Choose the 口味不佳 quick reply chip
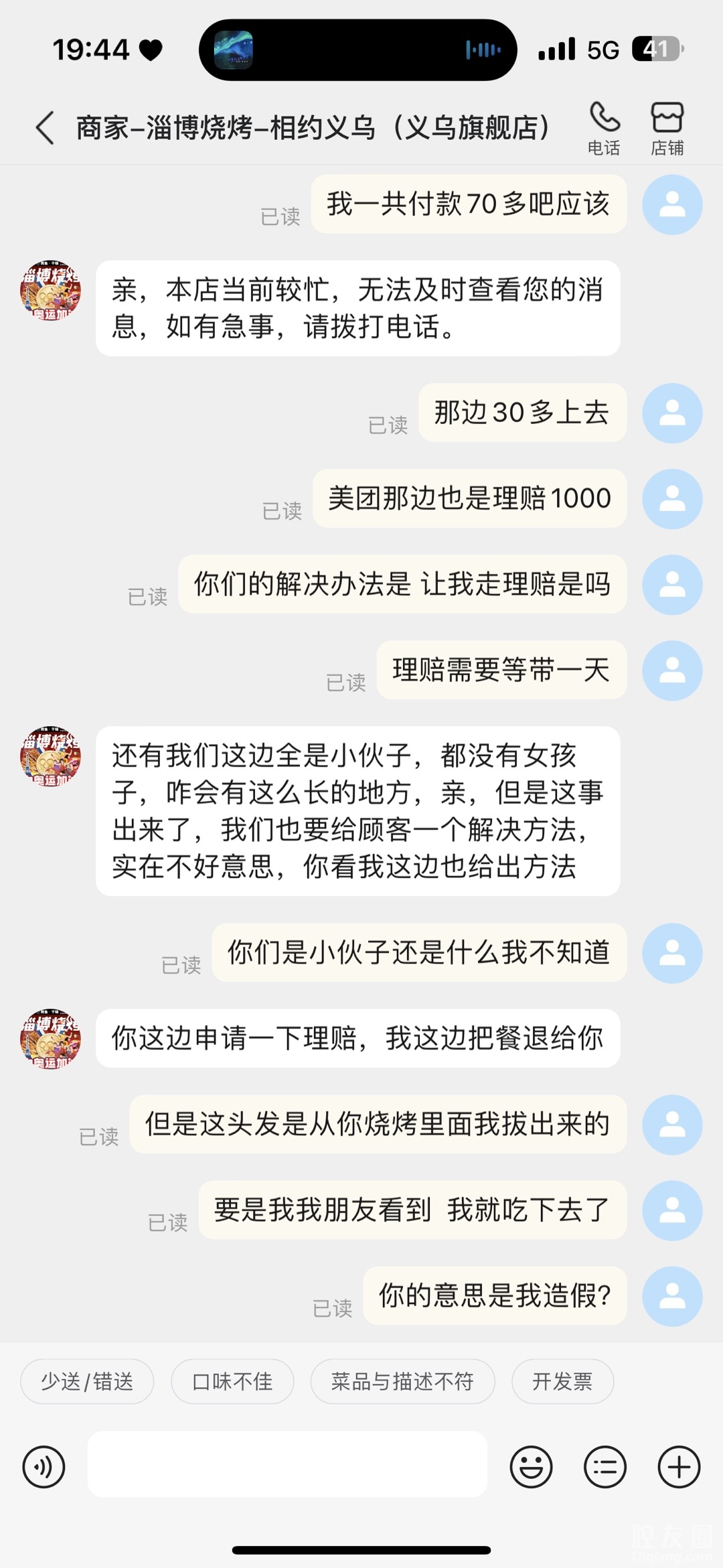 232,1381
